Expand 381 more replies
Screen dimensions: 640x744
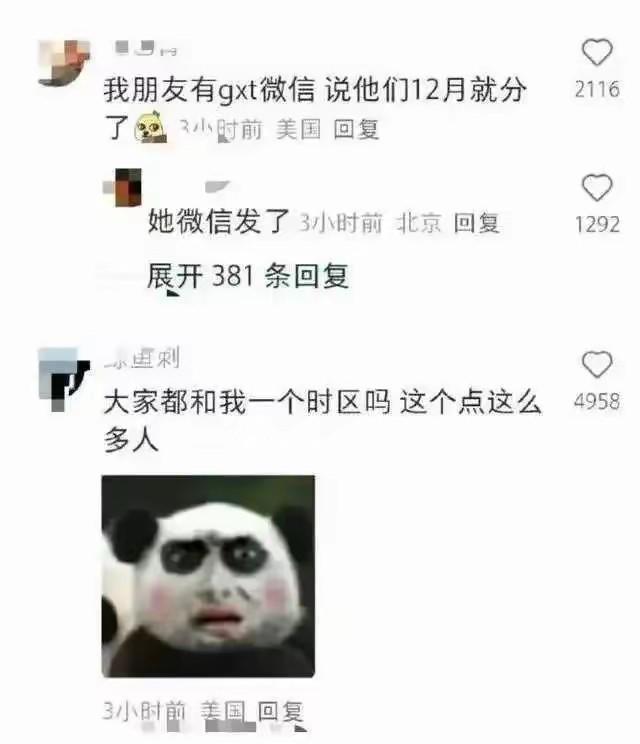pyautogui.click(x=248, y=276)
